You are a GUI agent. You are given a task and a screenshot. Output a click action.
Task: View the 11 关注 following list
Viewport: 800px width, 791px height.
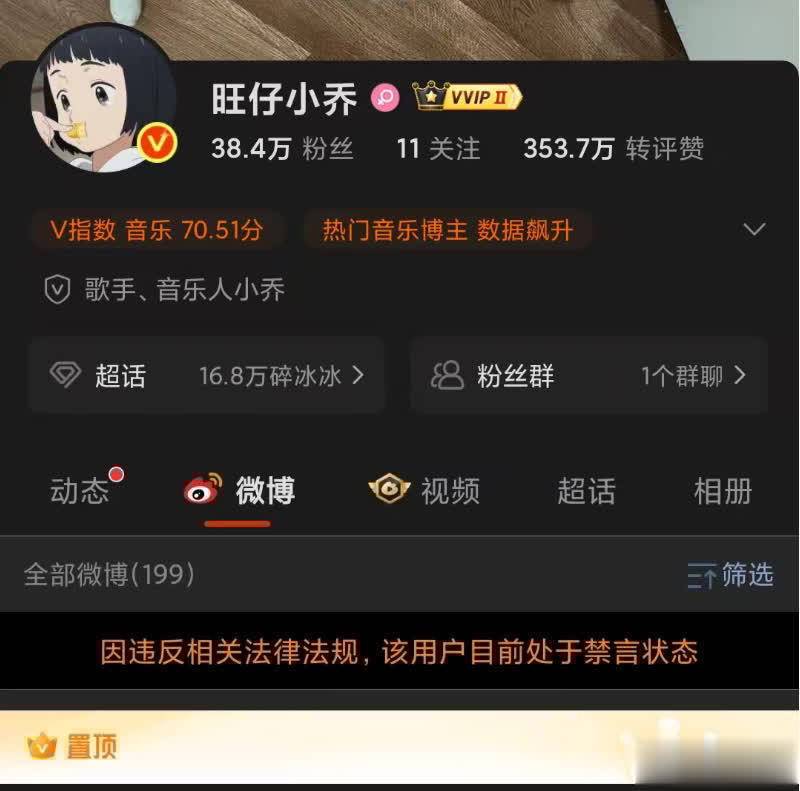pyautogui.click(x=438, y=149)
